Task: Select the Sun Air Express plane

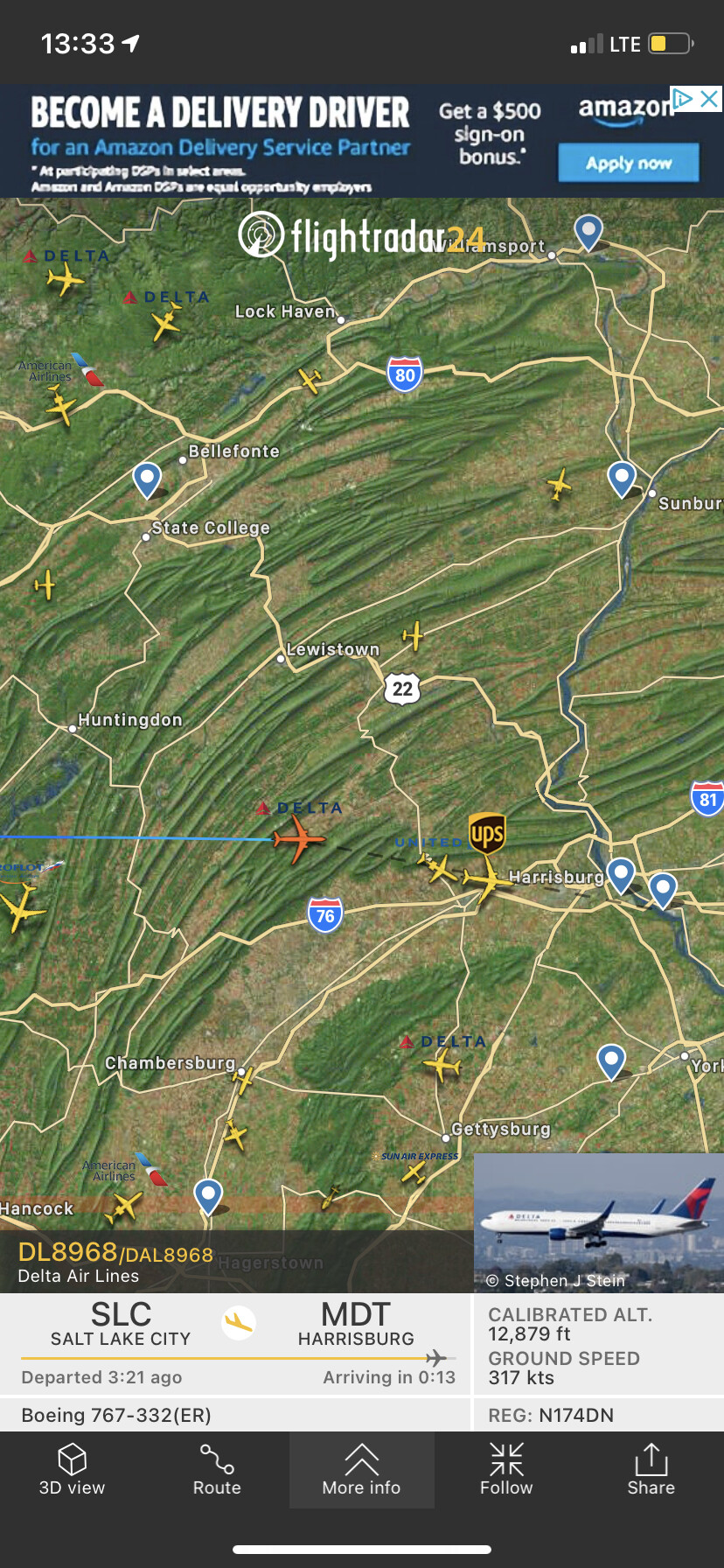Action: (x=413, y=1172)
